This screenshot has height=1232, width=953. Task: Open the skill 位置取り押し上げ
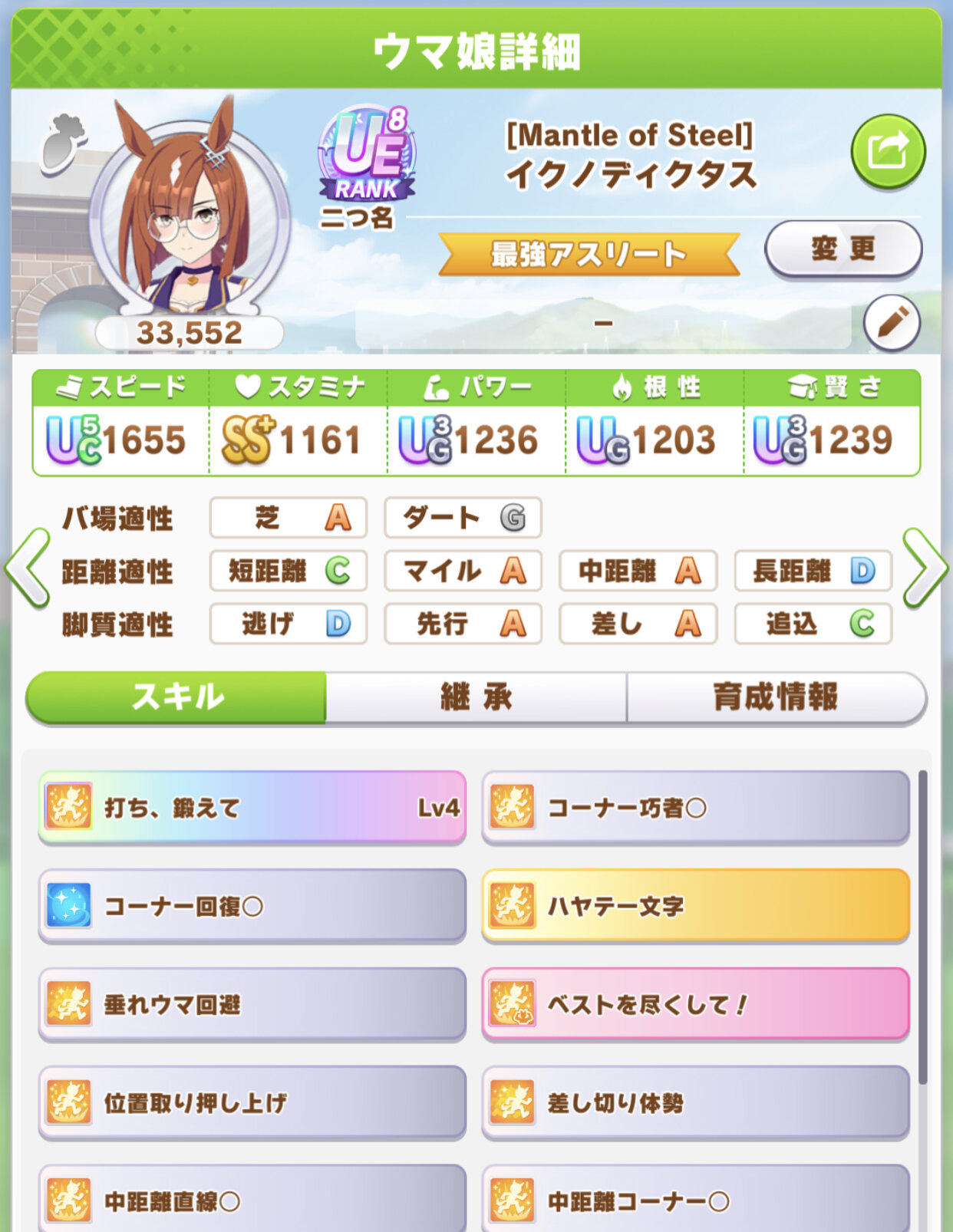pyautogui.click(x=252, y=1102)
